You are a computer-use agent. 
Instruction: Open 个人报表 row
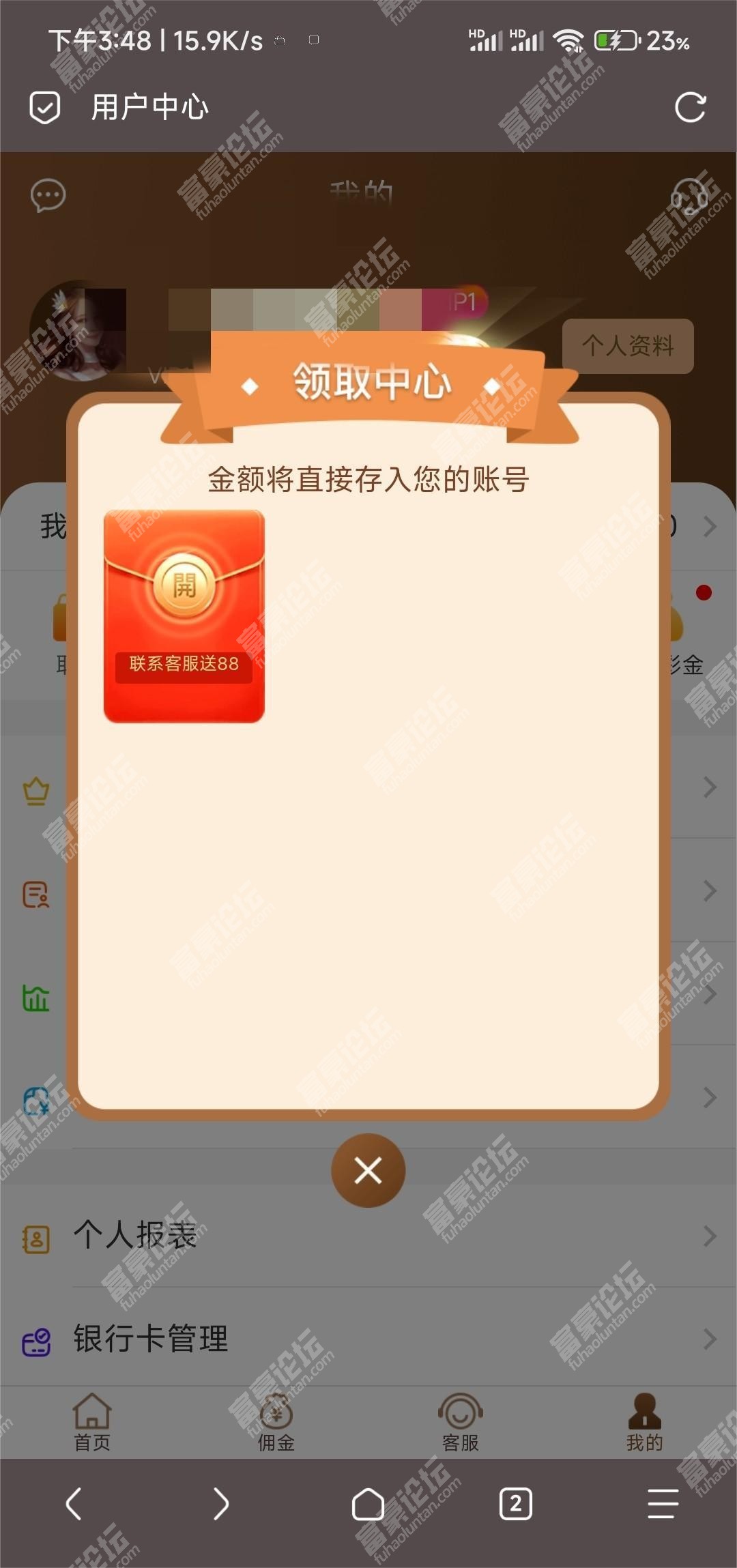369,1236
